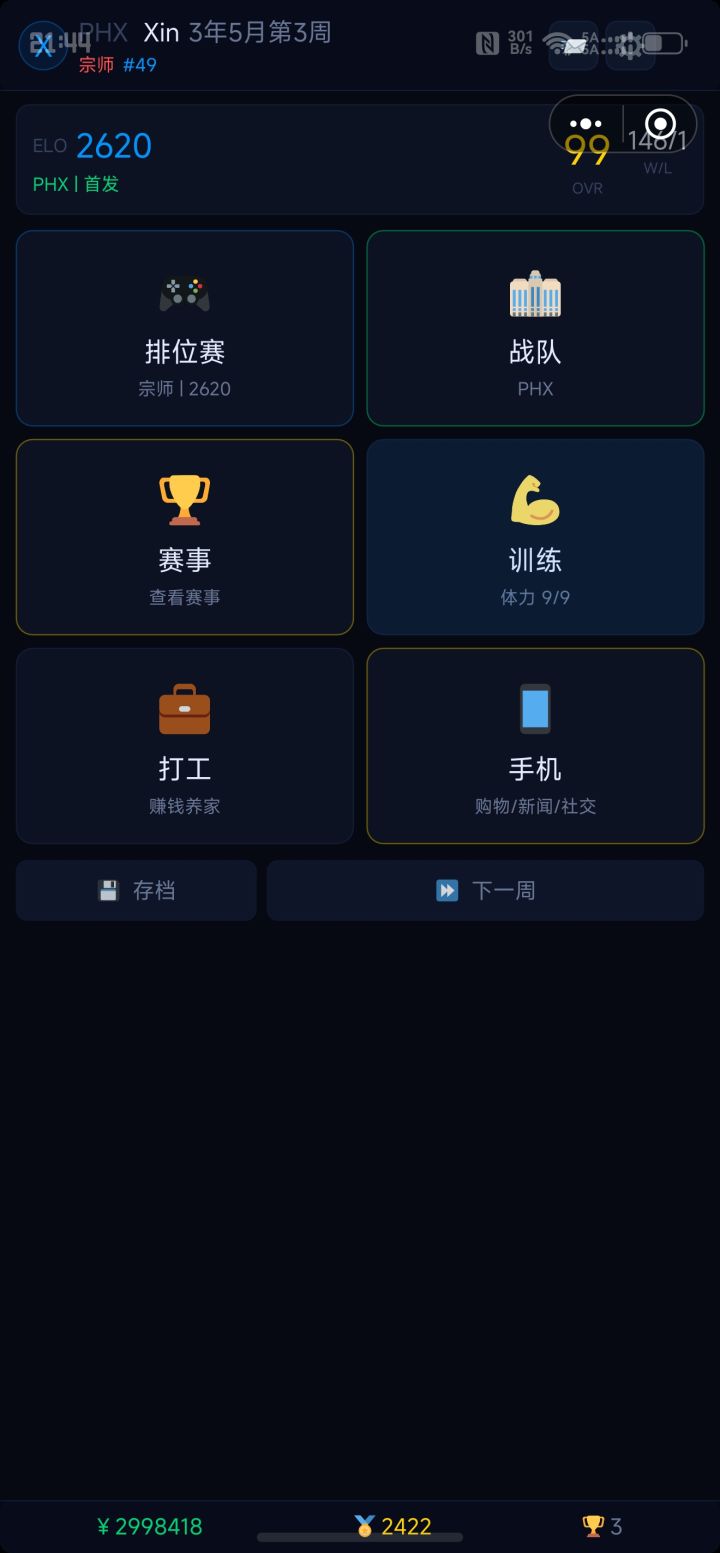Tap the screen record circle icon
Screen dimensions: 720x1553
tap(658, 123)
